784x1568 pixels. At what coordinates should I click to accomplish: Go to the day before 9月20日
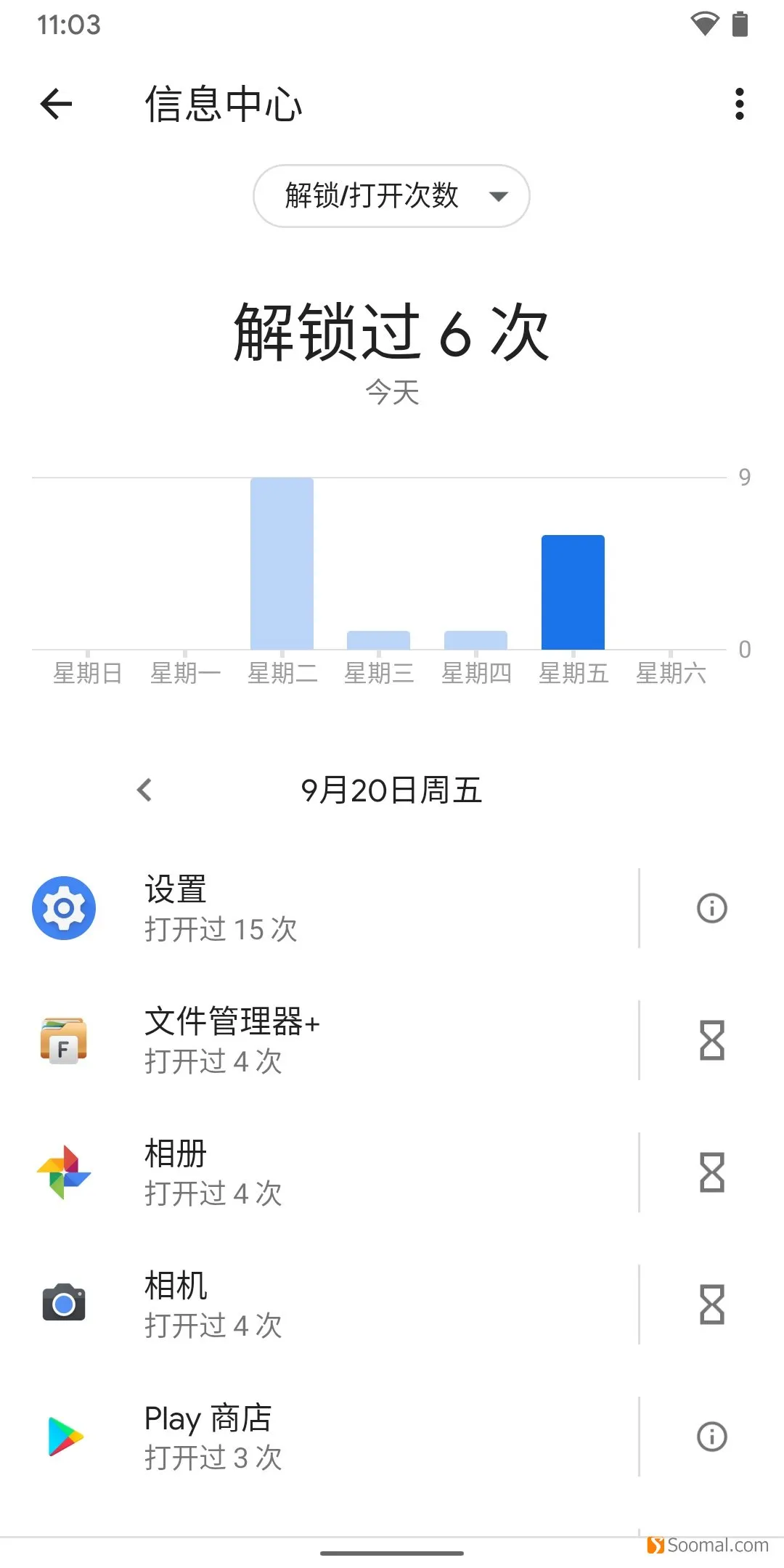tap(144, 790)
